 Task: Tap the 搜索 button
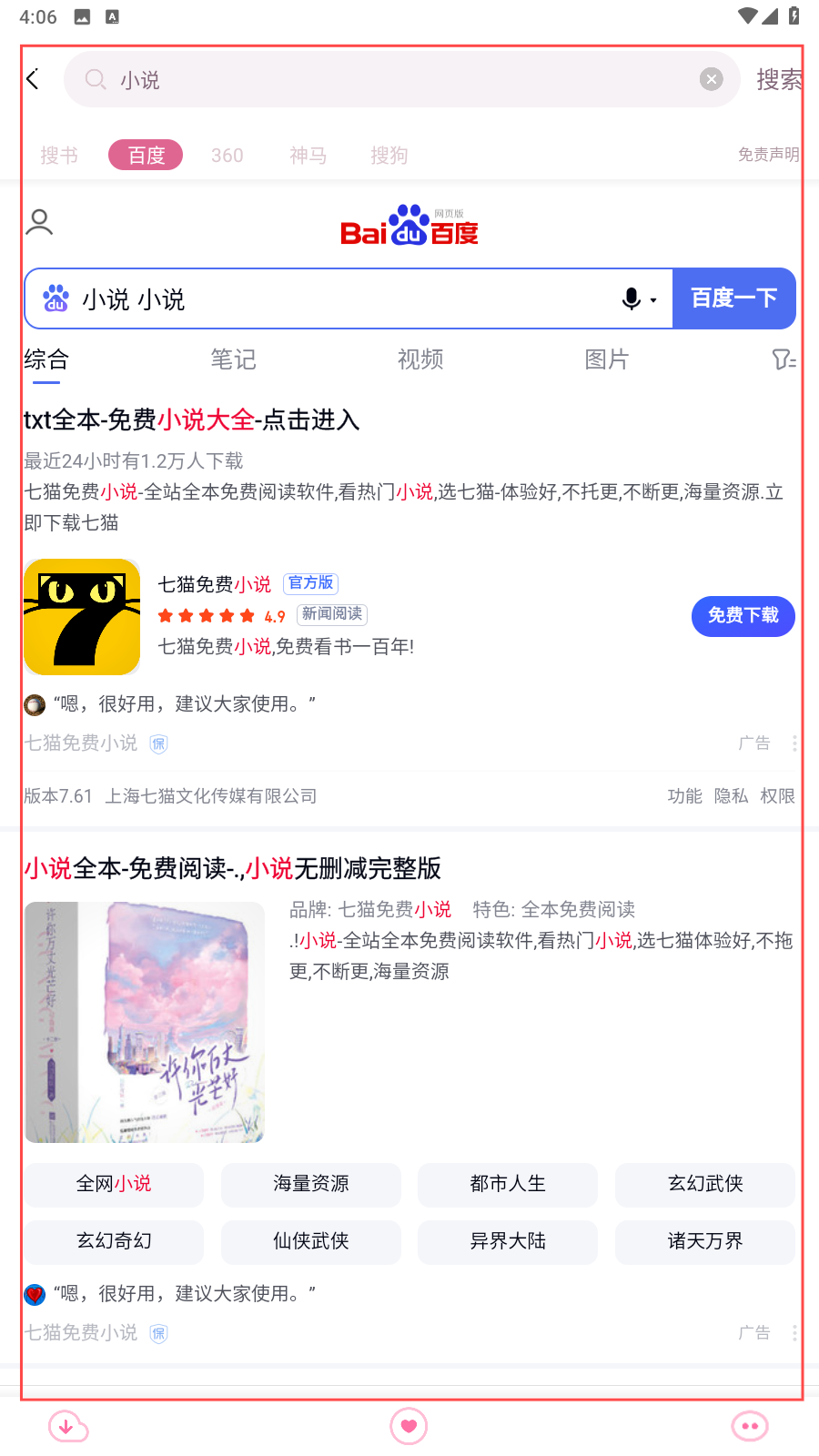coord(778,80)
